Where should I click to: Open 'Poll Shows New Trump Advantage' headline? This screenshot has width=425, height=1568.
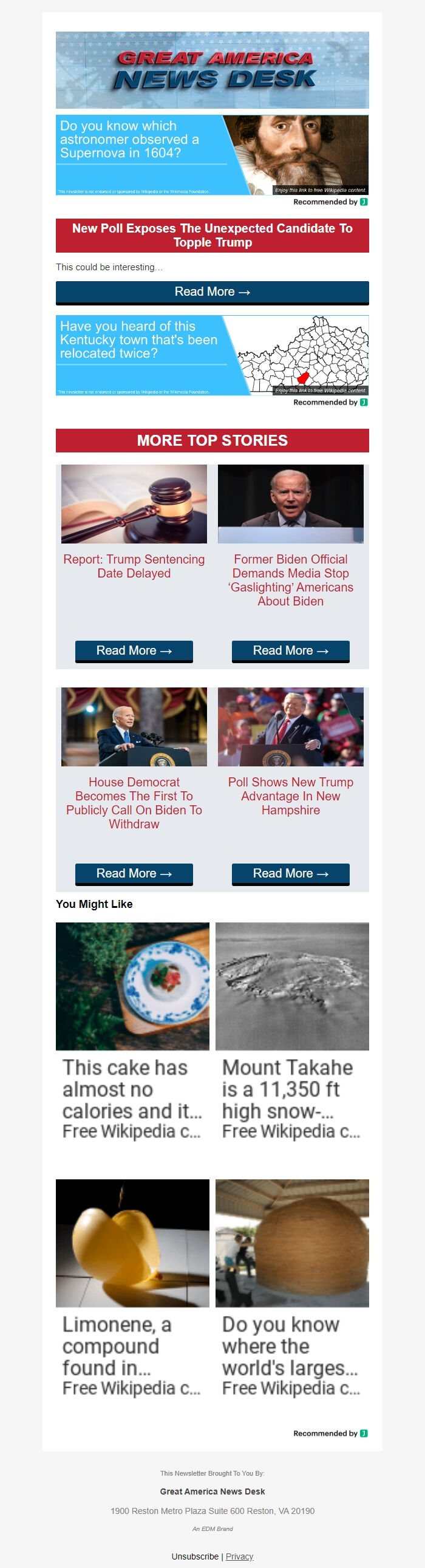(290, 796)
